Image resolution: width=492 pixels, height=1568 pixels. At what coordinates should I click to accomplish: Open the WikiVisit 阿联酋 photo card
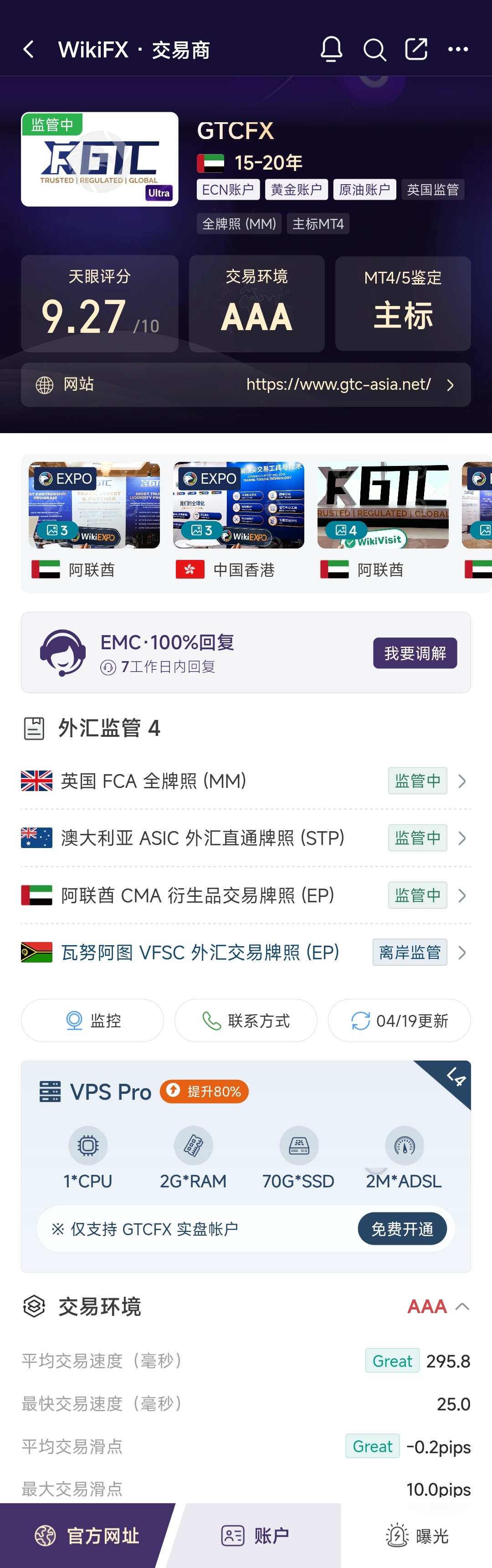(x=383, y=506)
